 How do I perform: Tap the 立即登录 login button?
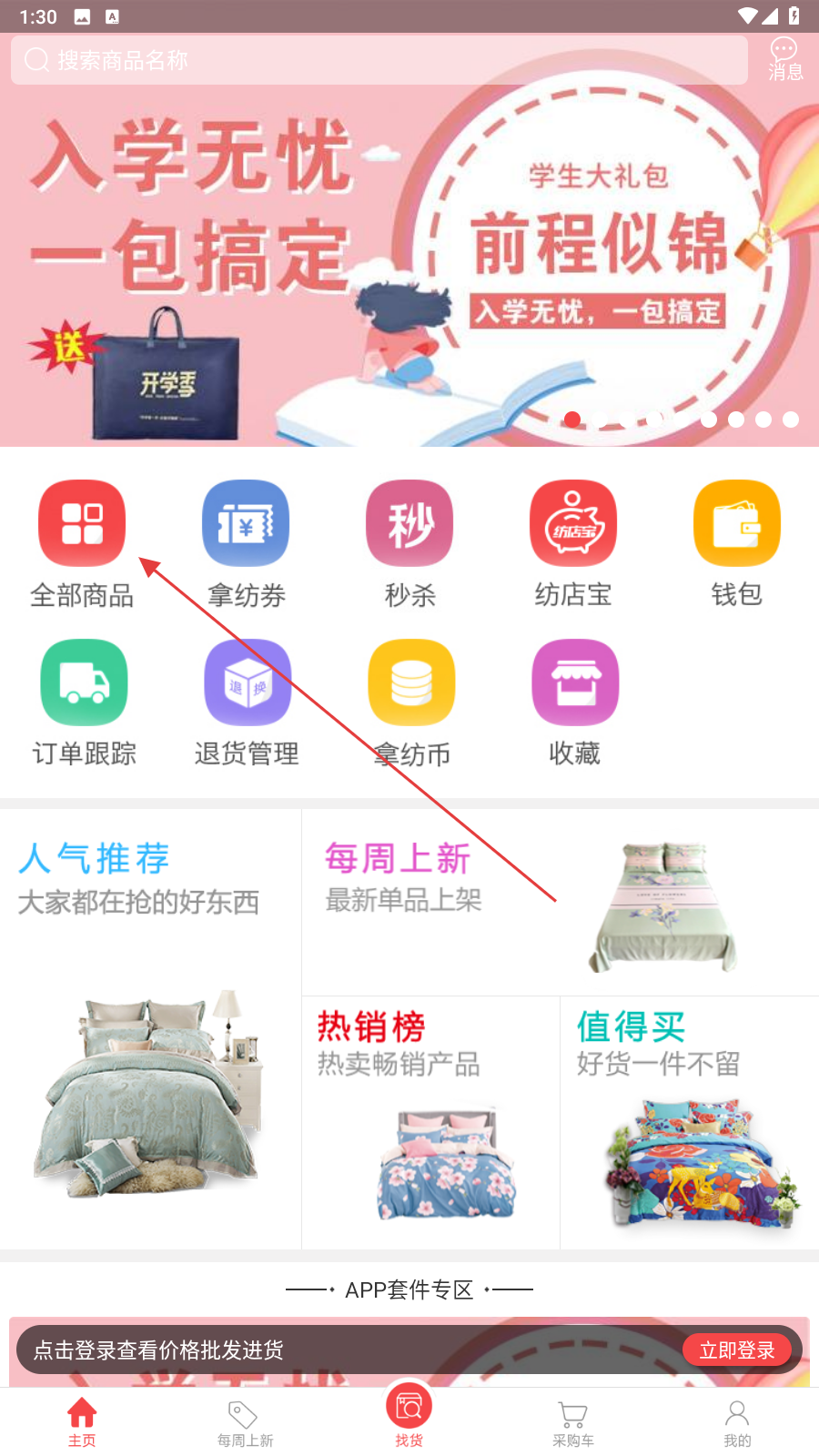pyautogui.click(x=736, y=1350)
